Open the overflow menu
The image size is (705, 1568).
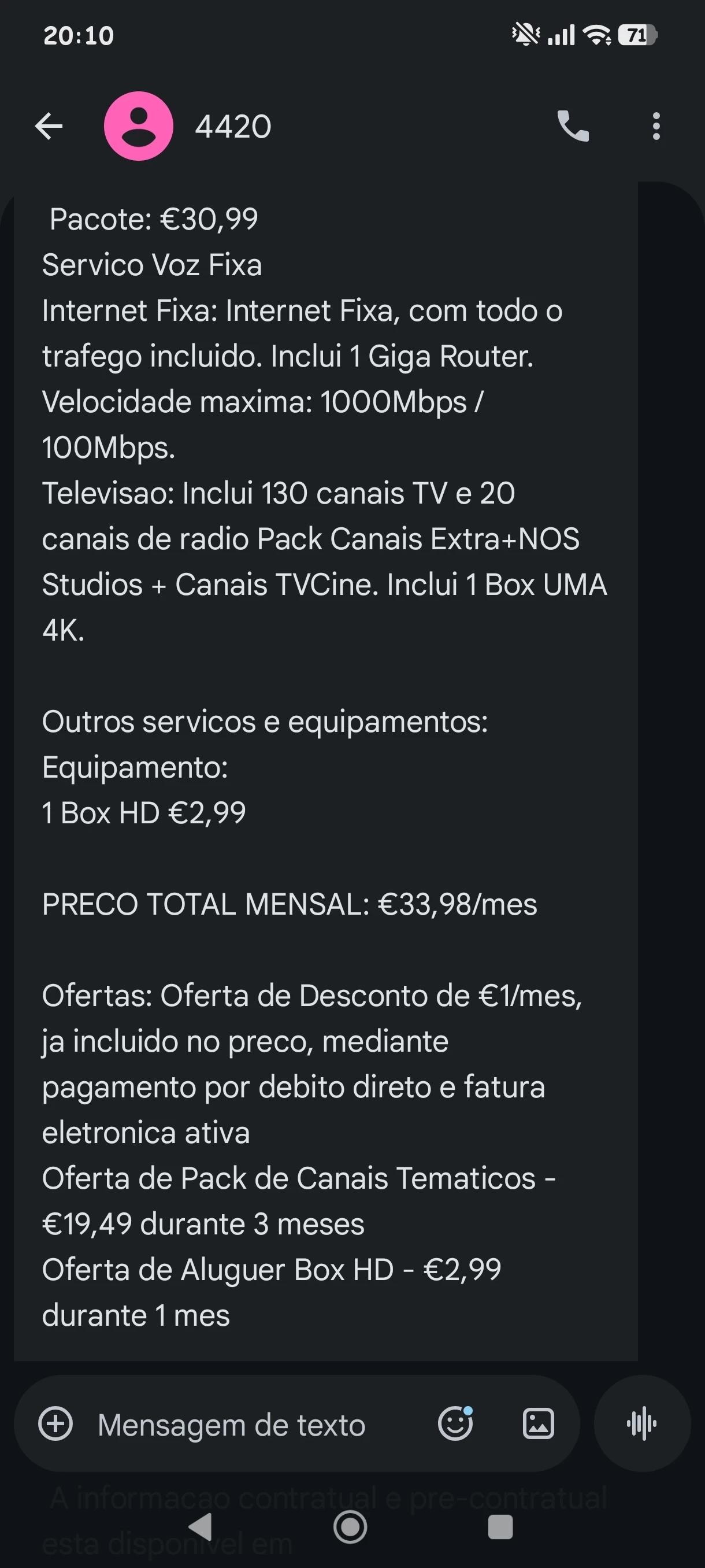click(656, 127)
